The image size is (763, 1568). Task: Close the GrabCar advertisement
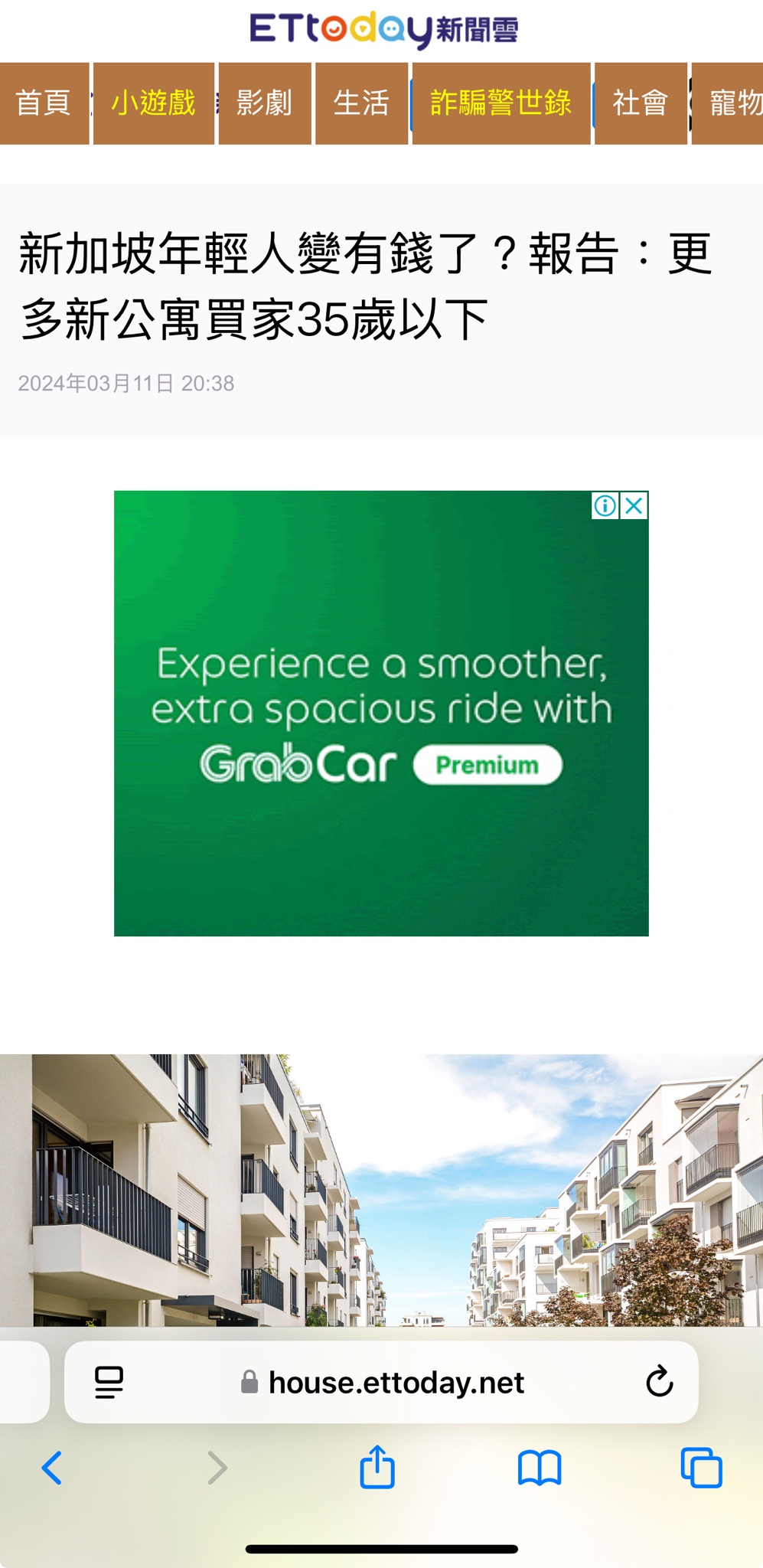click(x=634, y=506)
